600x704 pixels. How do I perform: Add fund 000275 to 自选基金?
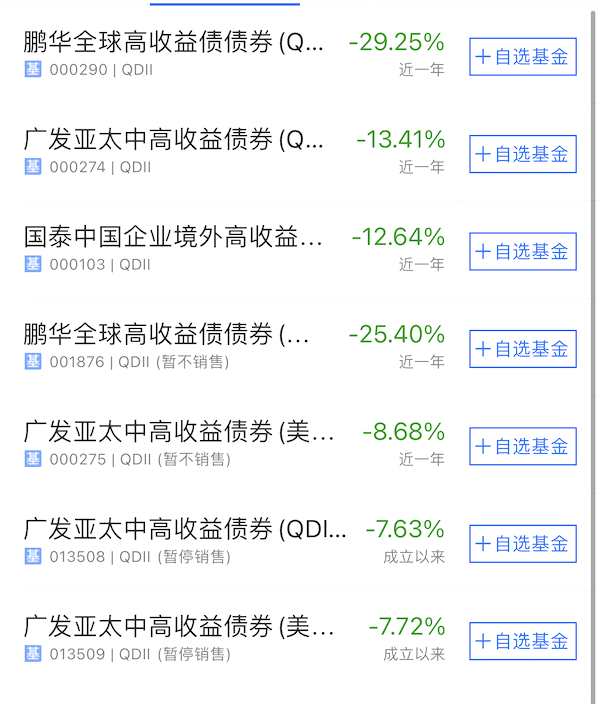pyautogui.click(x=522, y=446)
